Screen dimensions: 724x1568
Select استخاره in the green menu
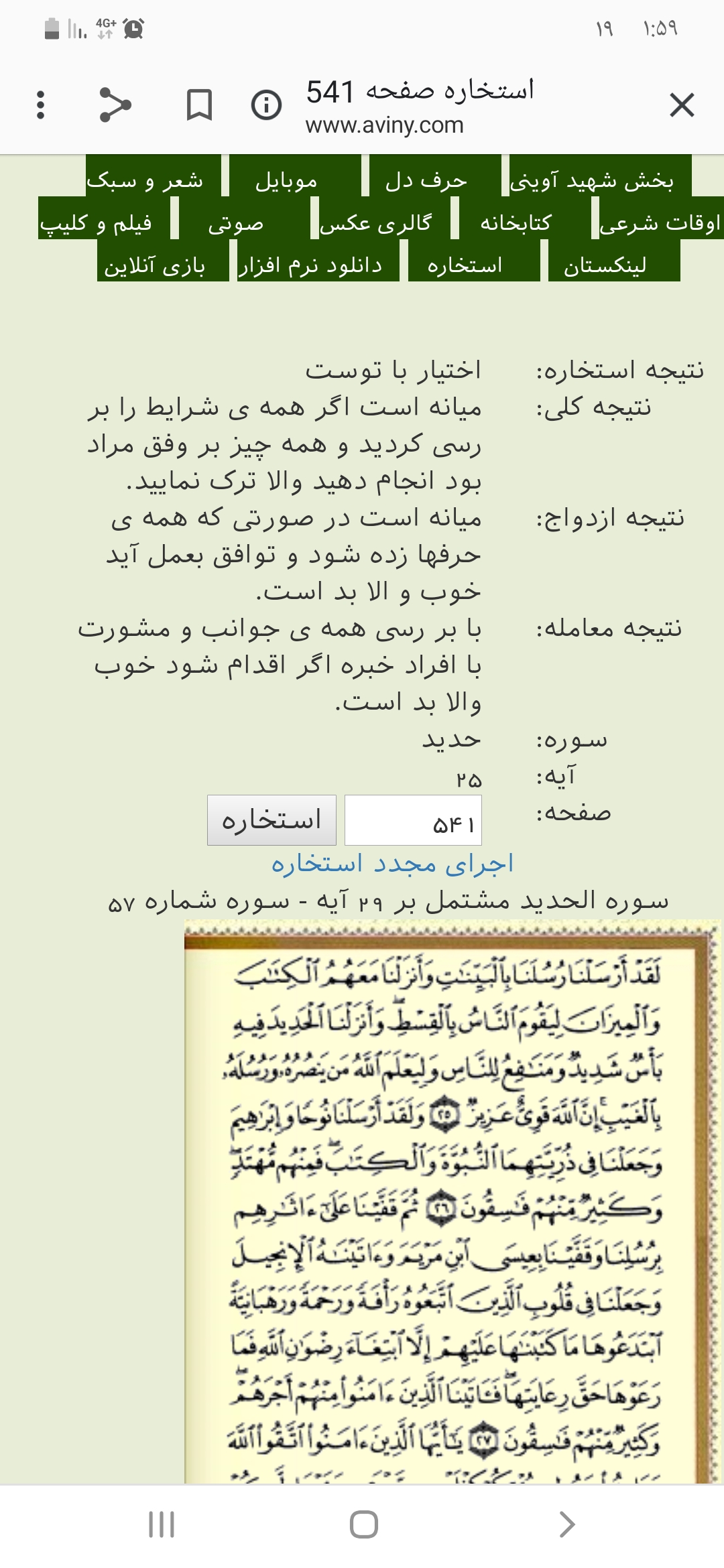[465, 265]
